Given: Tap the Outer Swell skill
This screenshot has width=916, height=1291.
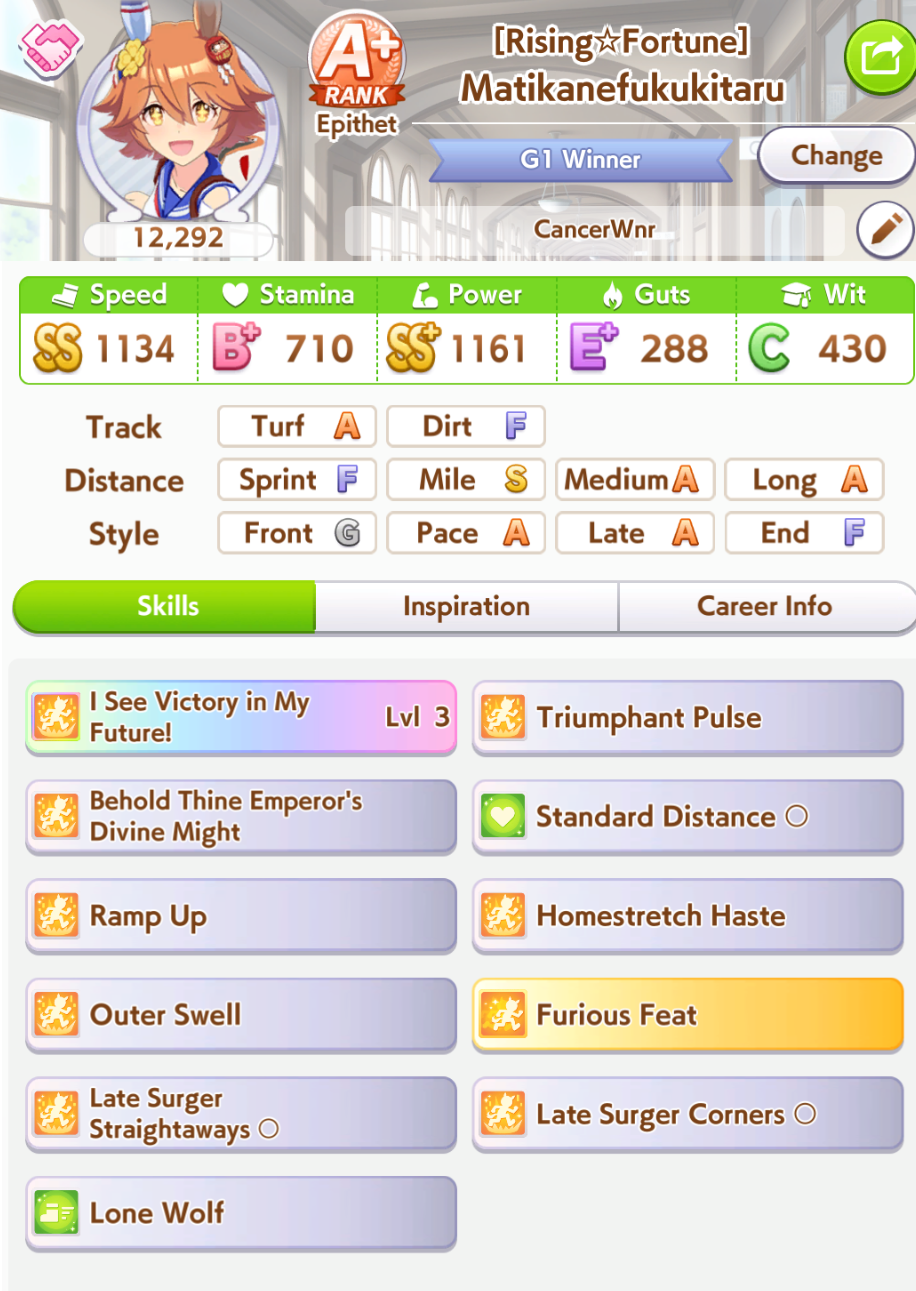Looking at the screenshot, I should click(x=240, y=1015).
